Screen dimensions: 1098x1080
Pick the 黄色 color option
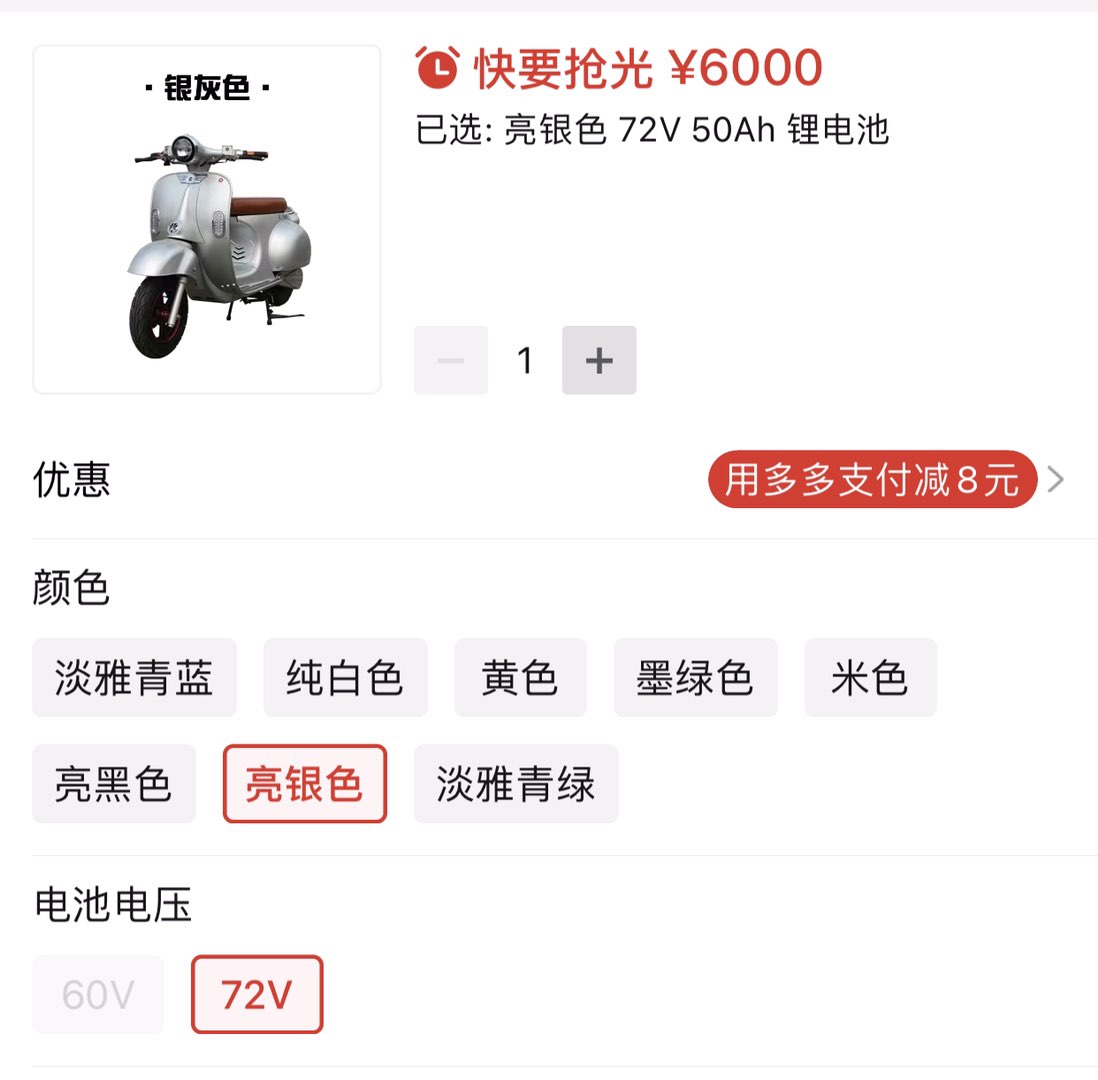tap(520, 678)
